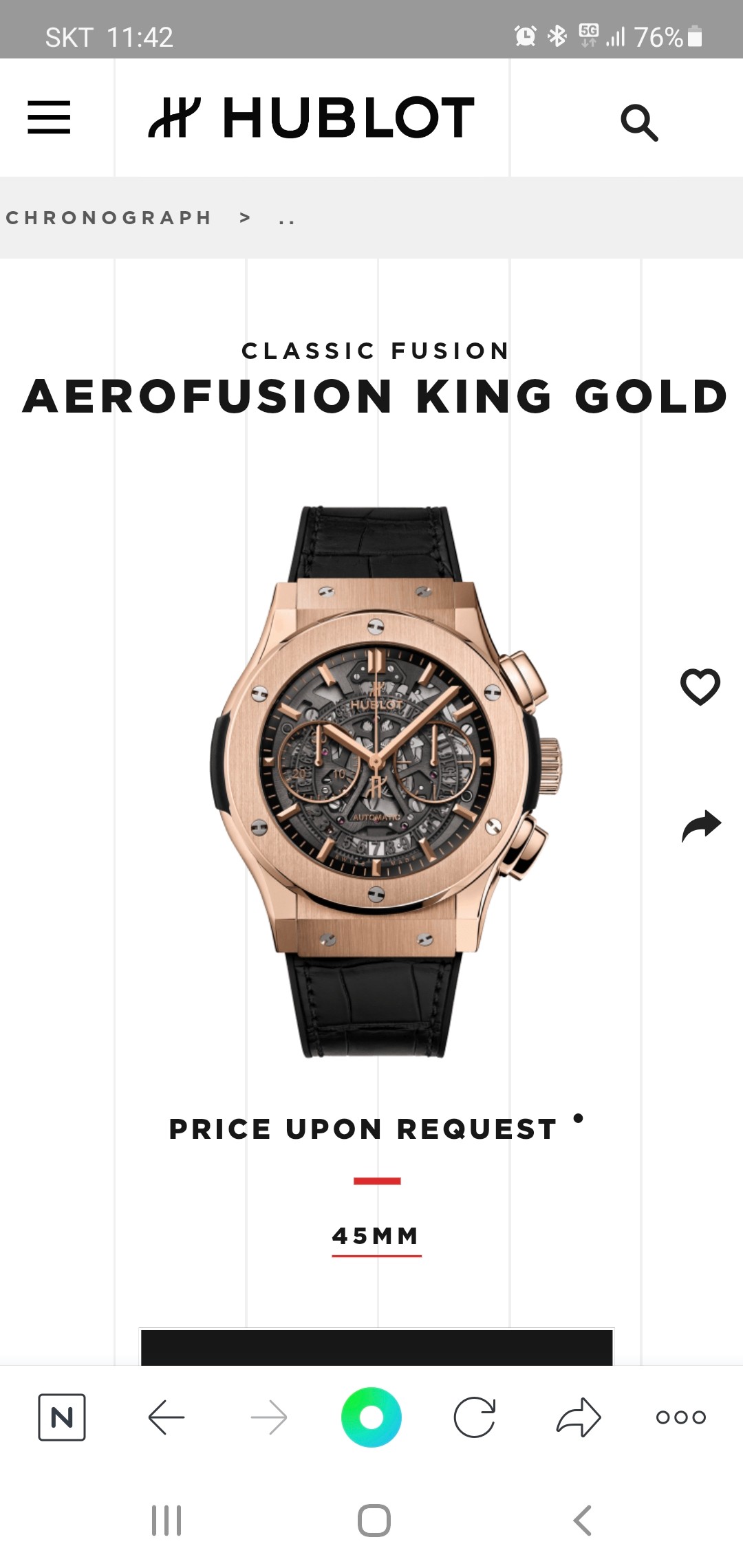Reload the current page
Image resolution: width=743 pixels, height=1568 pixels.
[x=475, y=1417]
